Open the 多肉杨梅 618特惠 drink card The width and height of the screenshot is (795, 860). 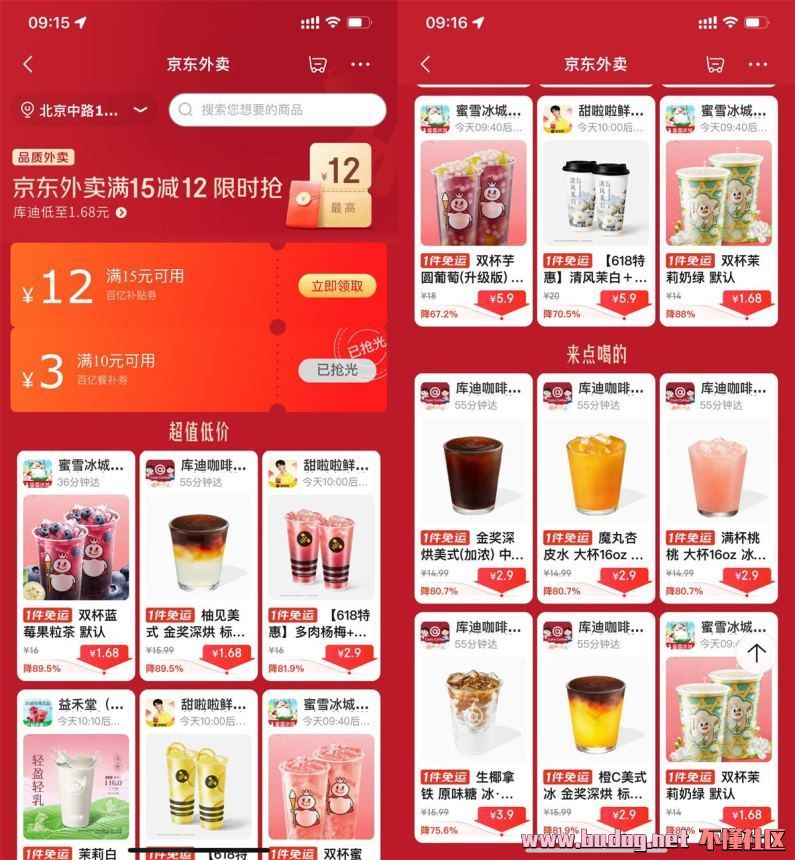321,565
